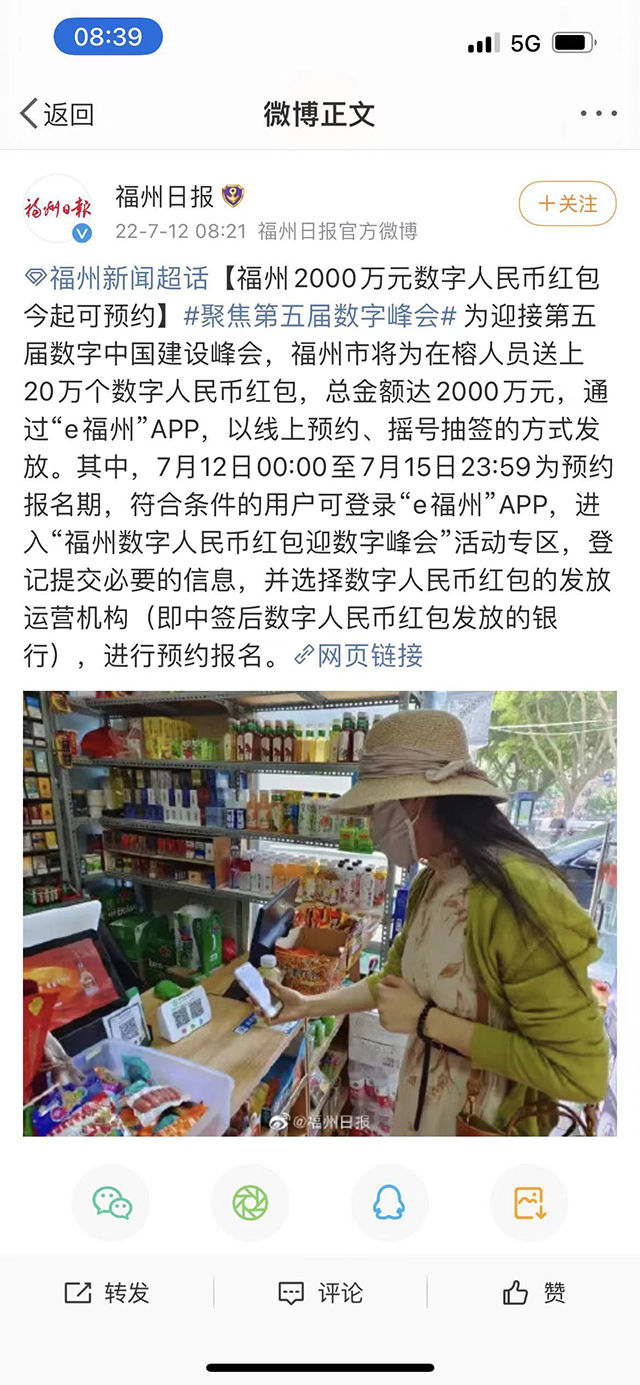Open 福州日报 profile avatar
640x1385 pixels.
[58, 209]
